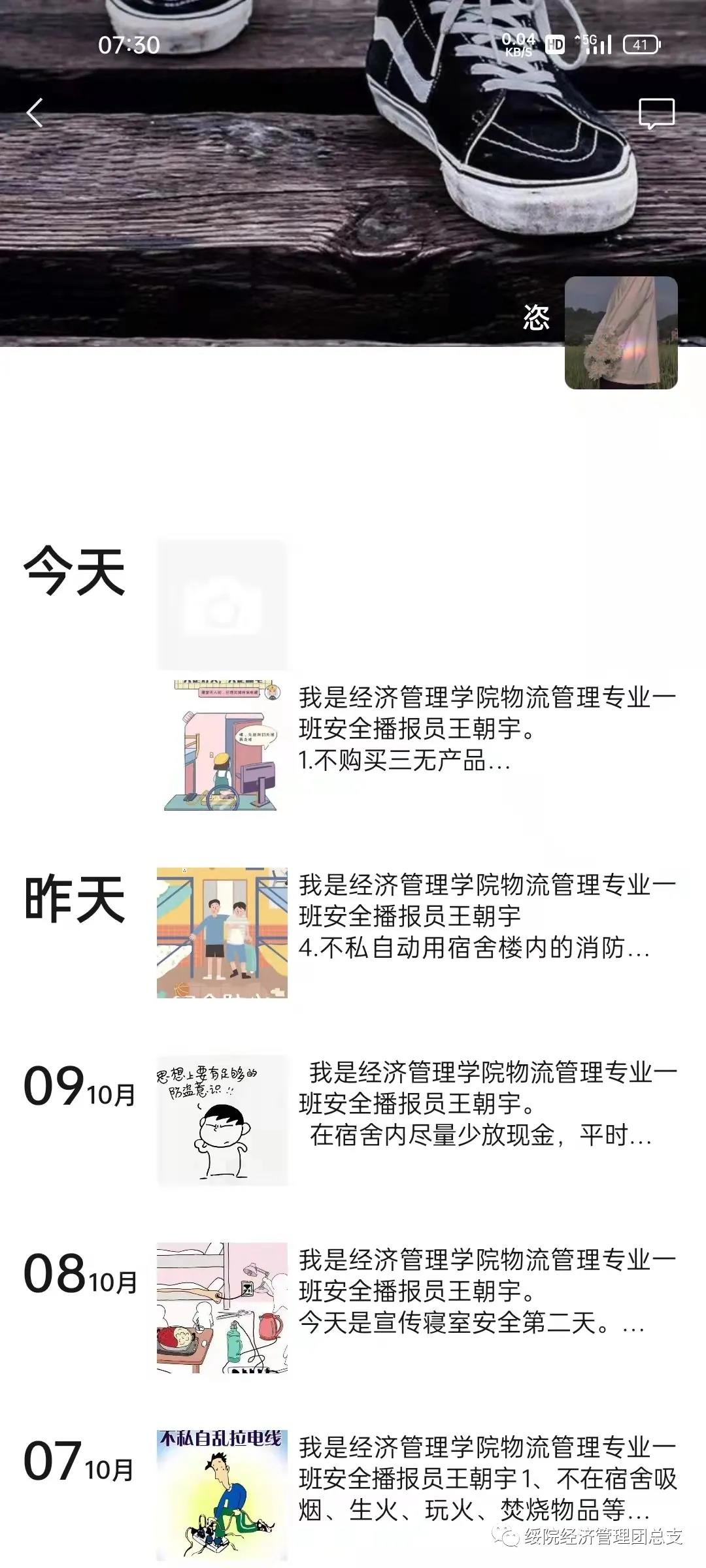
Task: Go back using the top-left arrow
Action: click(35, 113)
